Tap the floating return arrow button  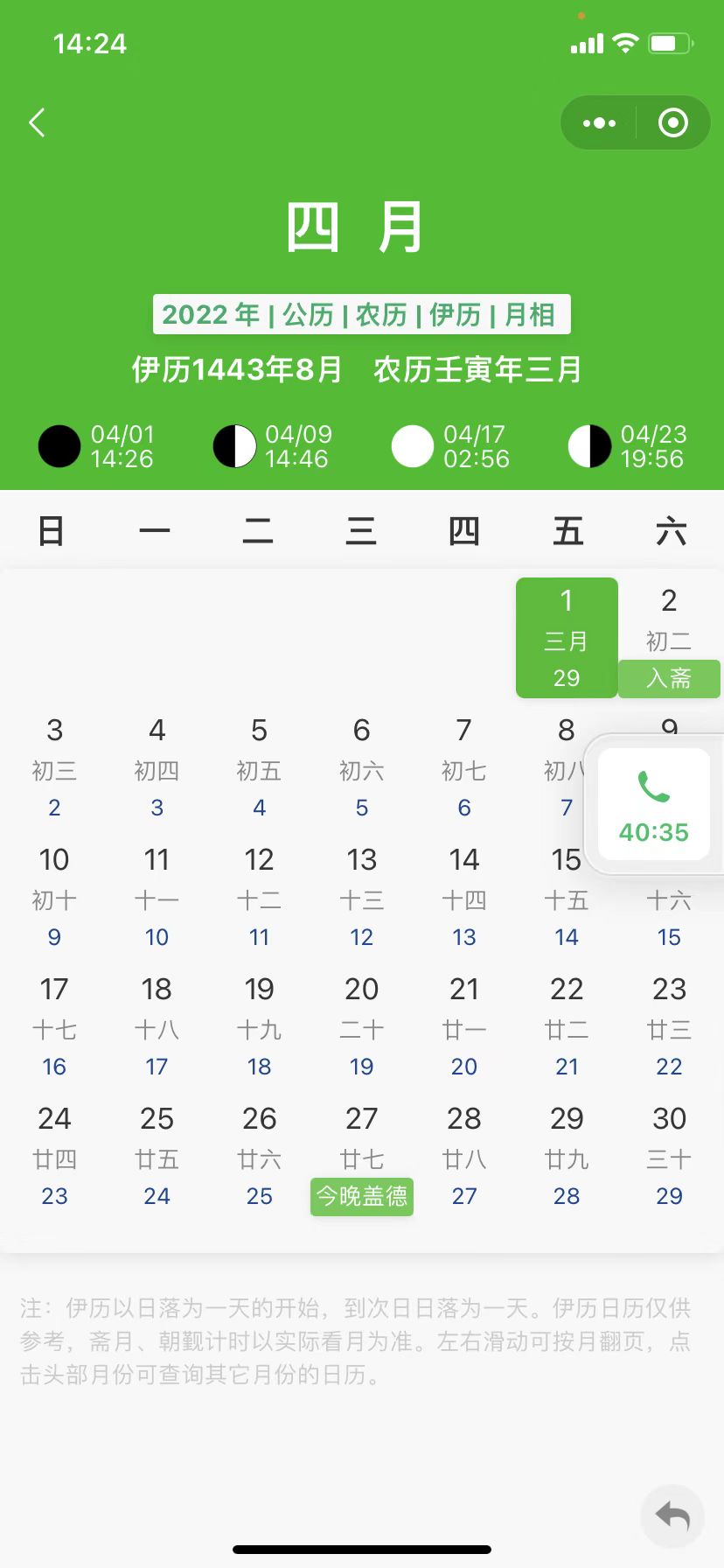672,1515
